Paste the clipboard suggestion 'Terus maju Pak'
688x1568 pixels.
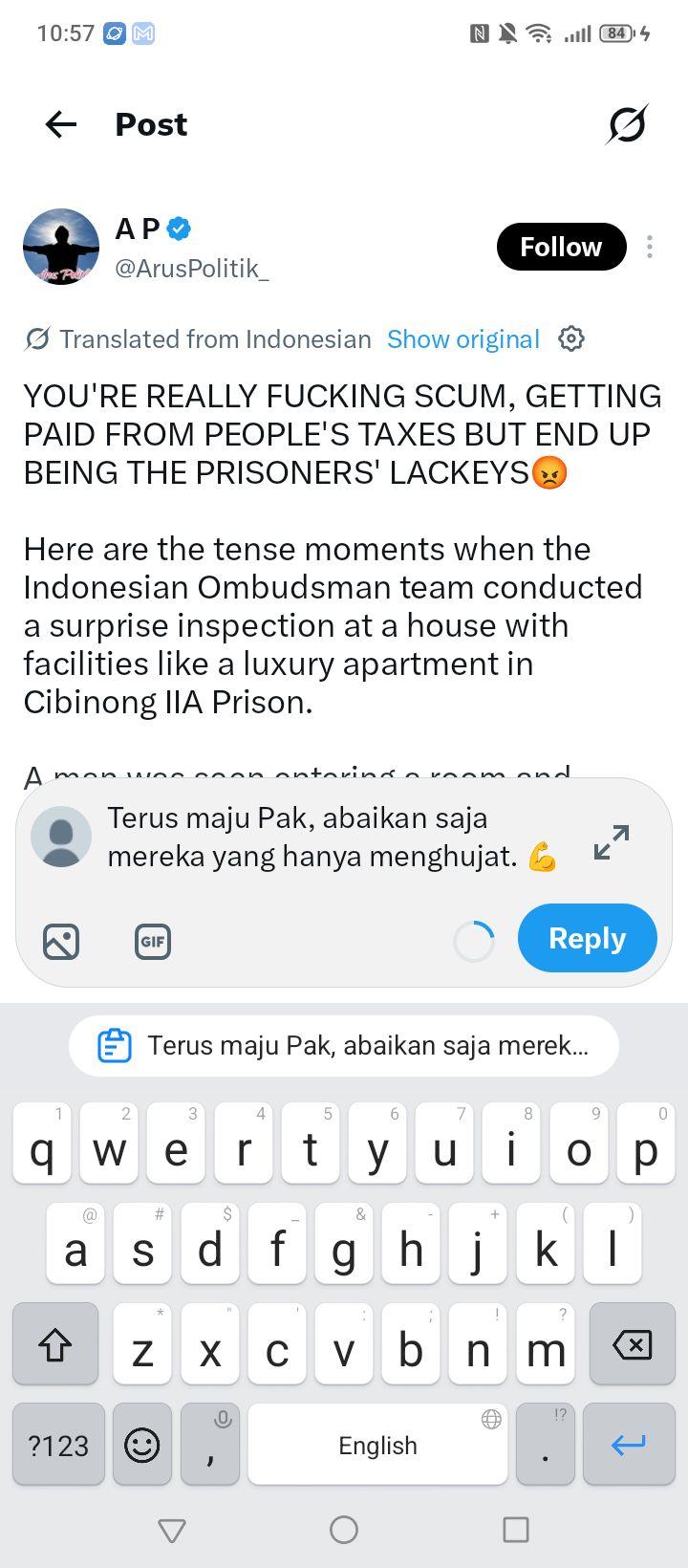[344, 1046]
